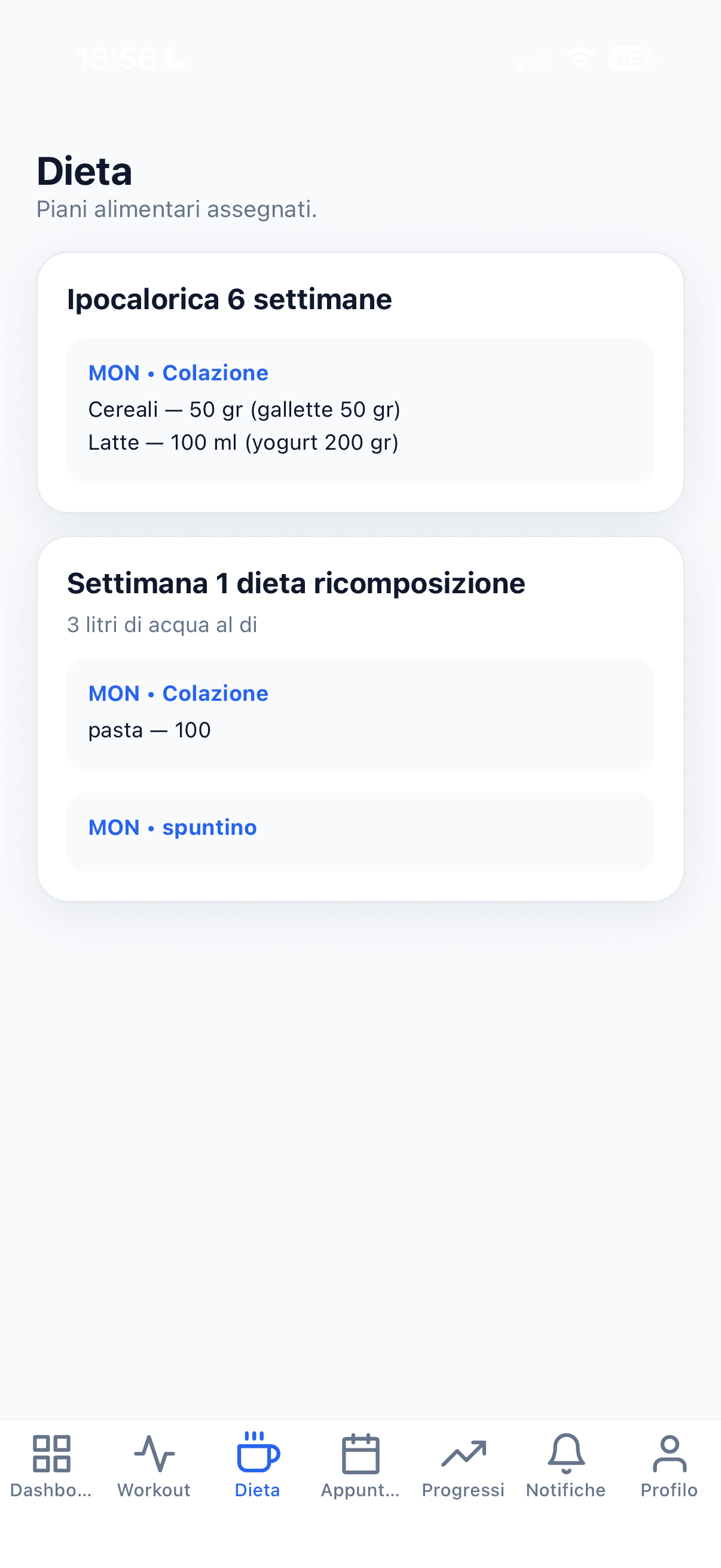The height and width of the screenshot is (1568, 721).
Task: Select the pasta 100 meal item
Action: point(149,730)
